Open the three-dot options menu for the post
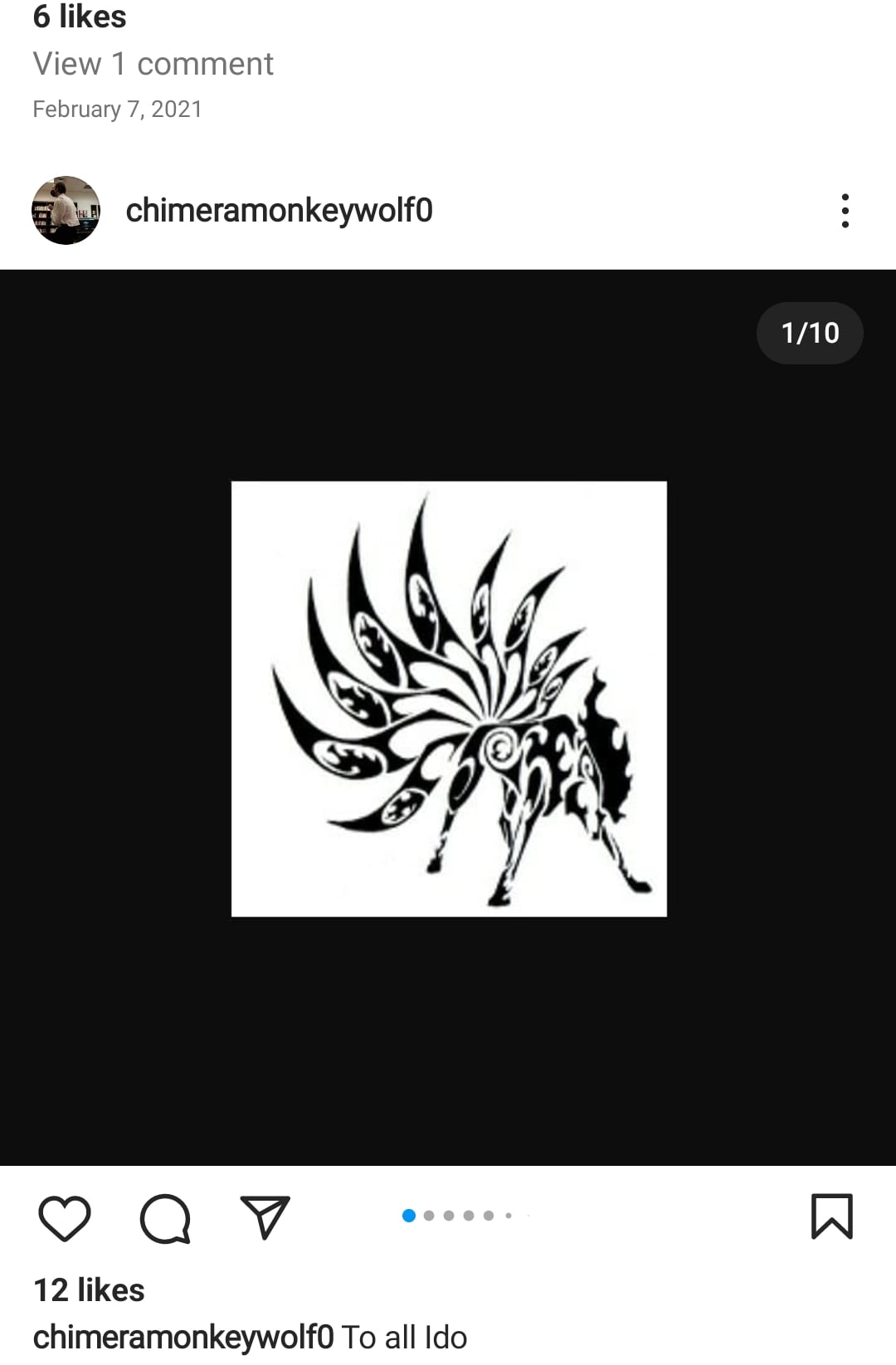 coord(845,211)
